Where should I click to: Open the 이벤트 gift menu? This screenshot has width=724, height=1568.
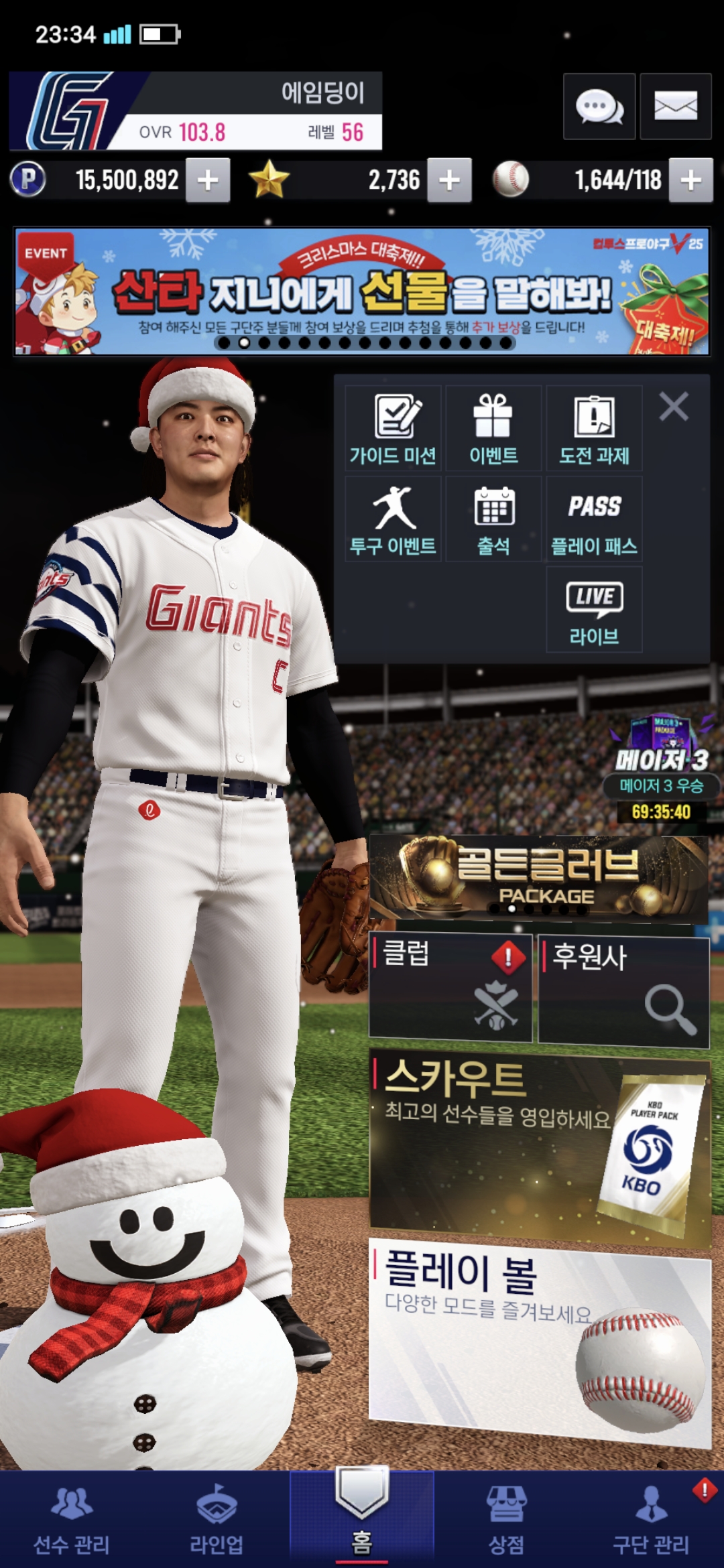[493, 429]
